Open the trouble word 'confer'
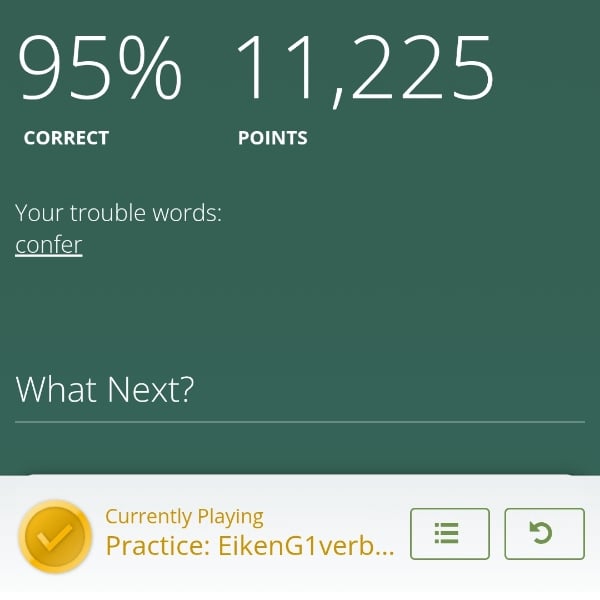Image resolution: width=600 pixels, height=600 pixels. click(48, 245)
